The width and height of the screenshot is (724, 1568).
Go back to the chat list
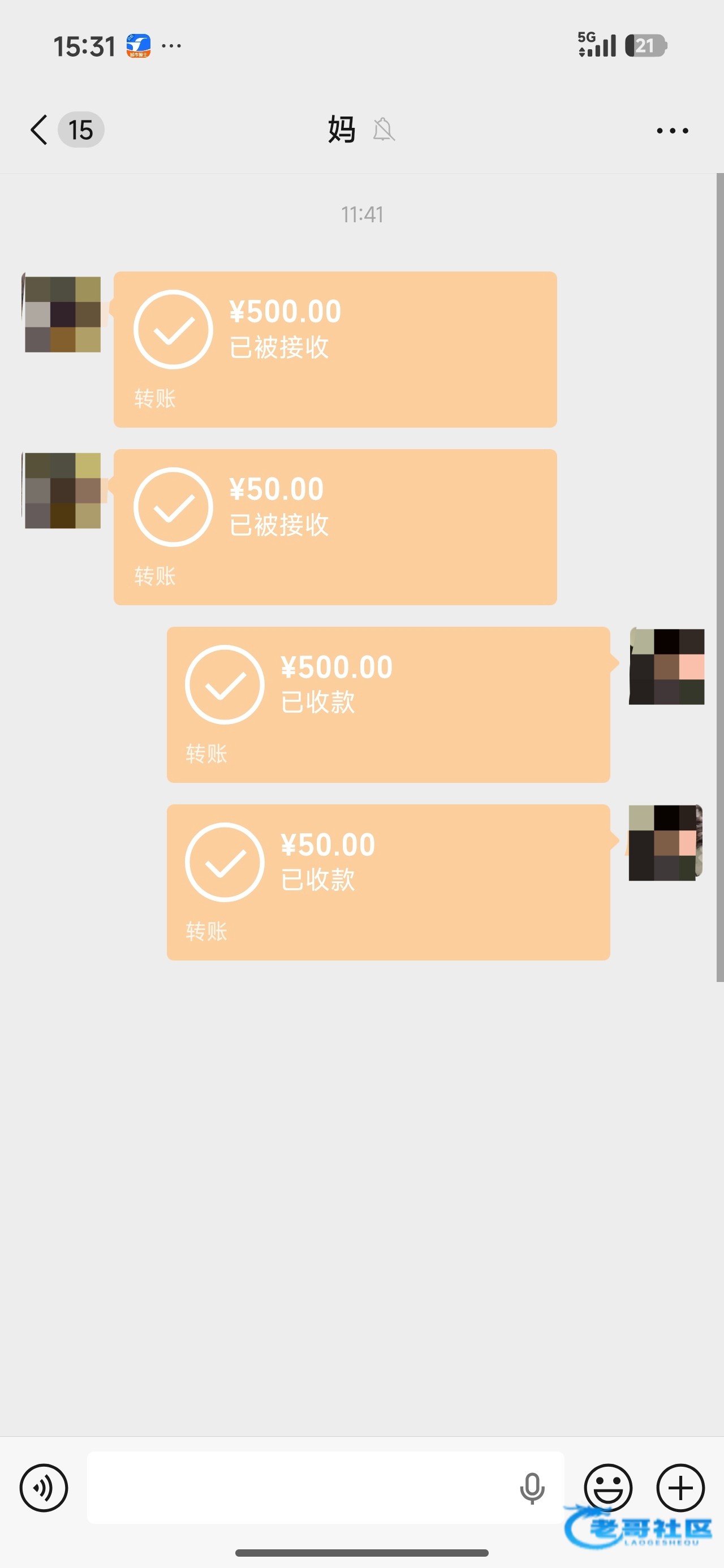[x=39, y=130]
